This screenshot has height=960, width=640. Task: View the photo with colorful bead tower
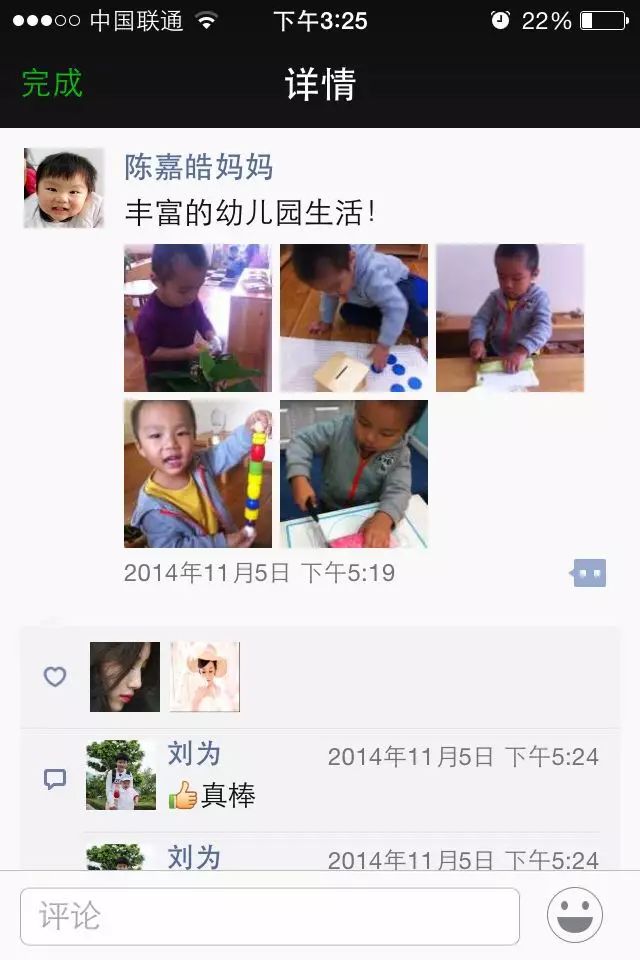click(197, 473)
